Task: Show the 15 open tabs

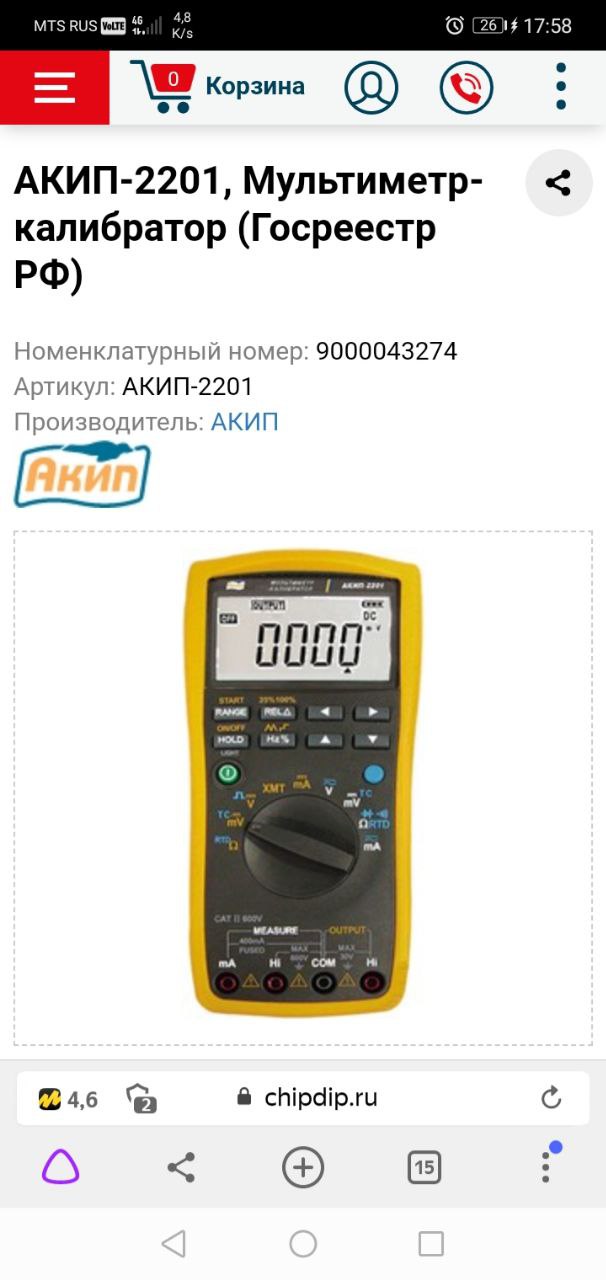Action: tap(424, 1167)
